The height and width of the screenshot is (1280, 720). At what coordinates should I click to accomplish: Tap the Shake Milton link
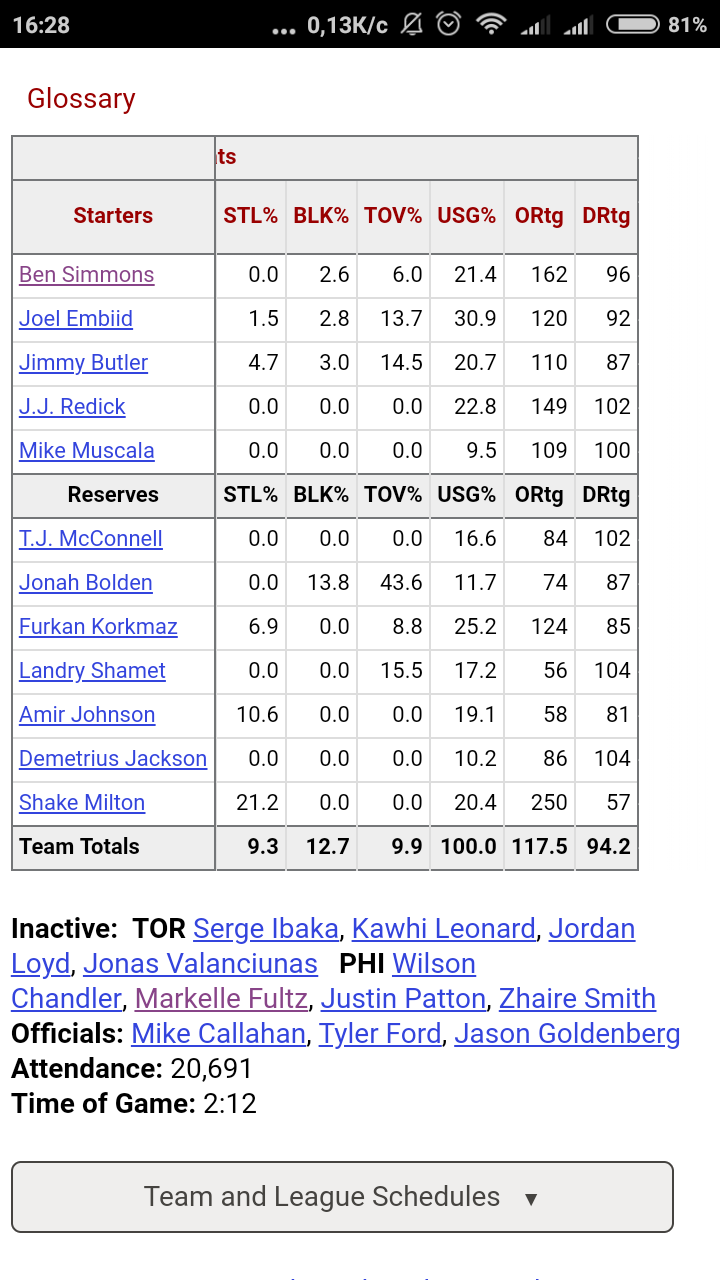click(x=82, y=803)
